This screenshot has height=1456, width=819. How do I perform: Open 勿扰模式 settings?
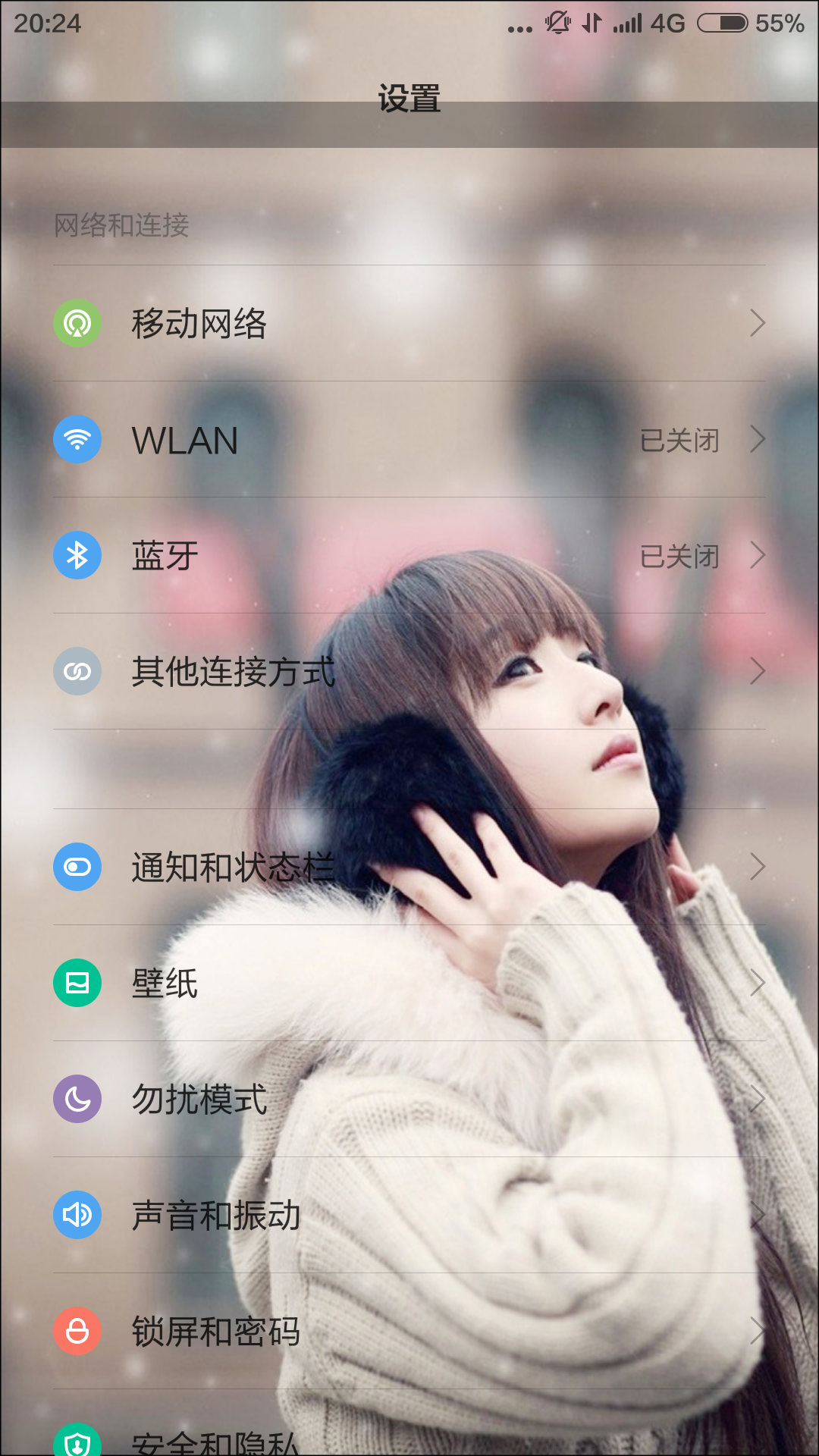point(409,1099)
